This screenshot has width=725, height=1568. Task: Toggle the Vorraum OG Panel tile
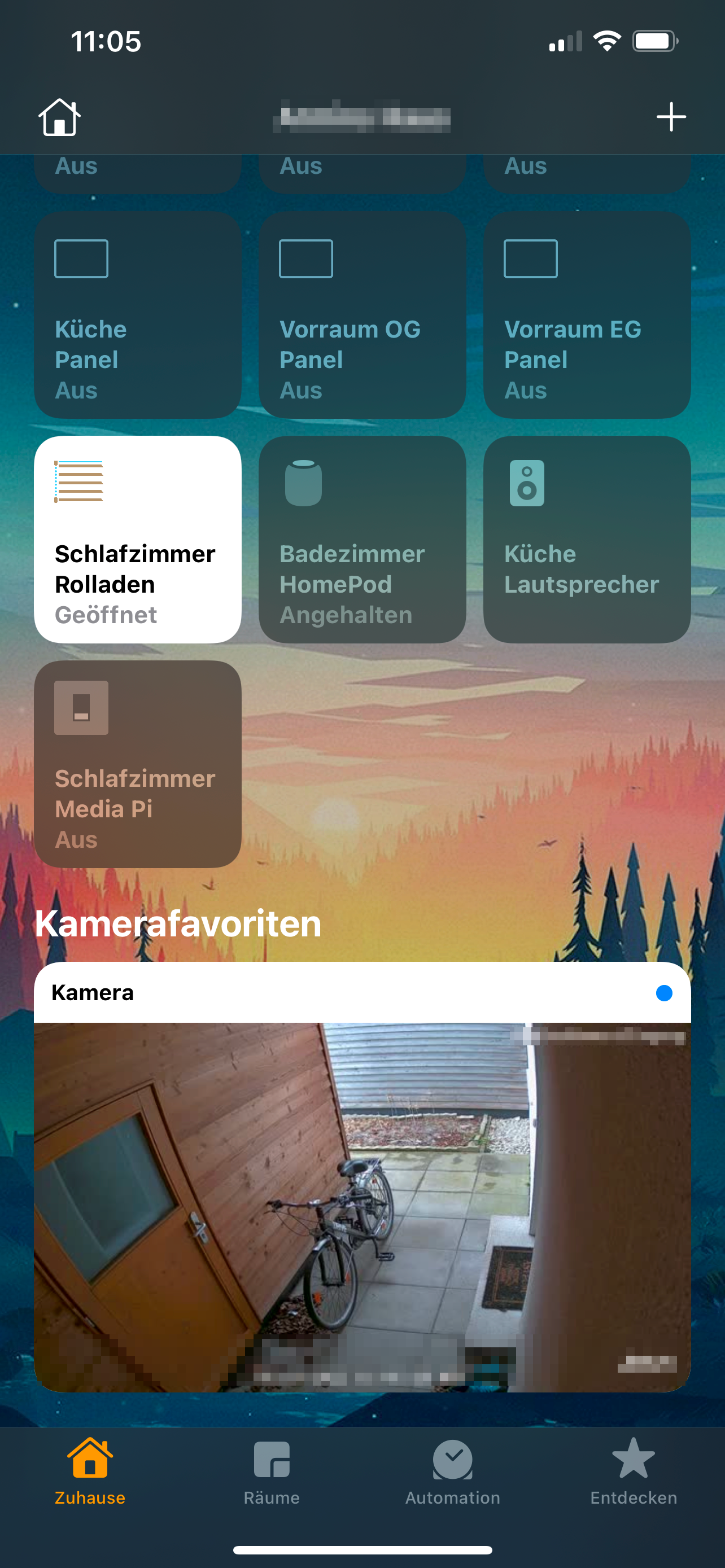coord(362,315)
